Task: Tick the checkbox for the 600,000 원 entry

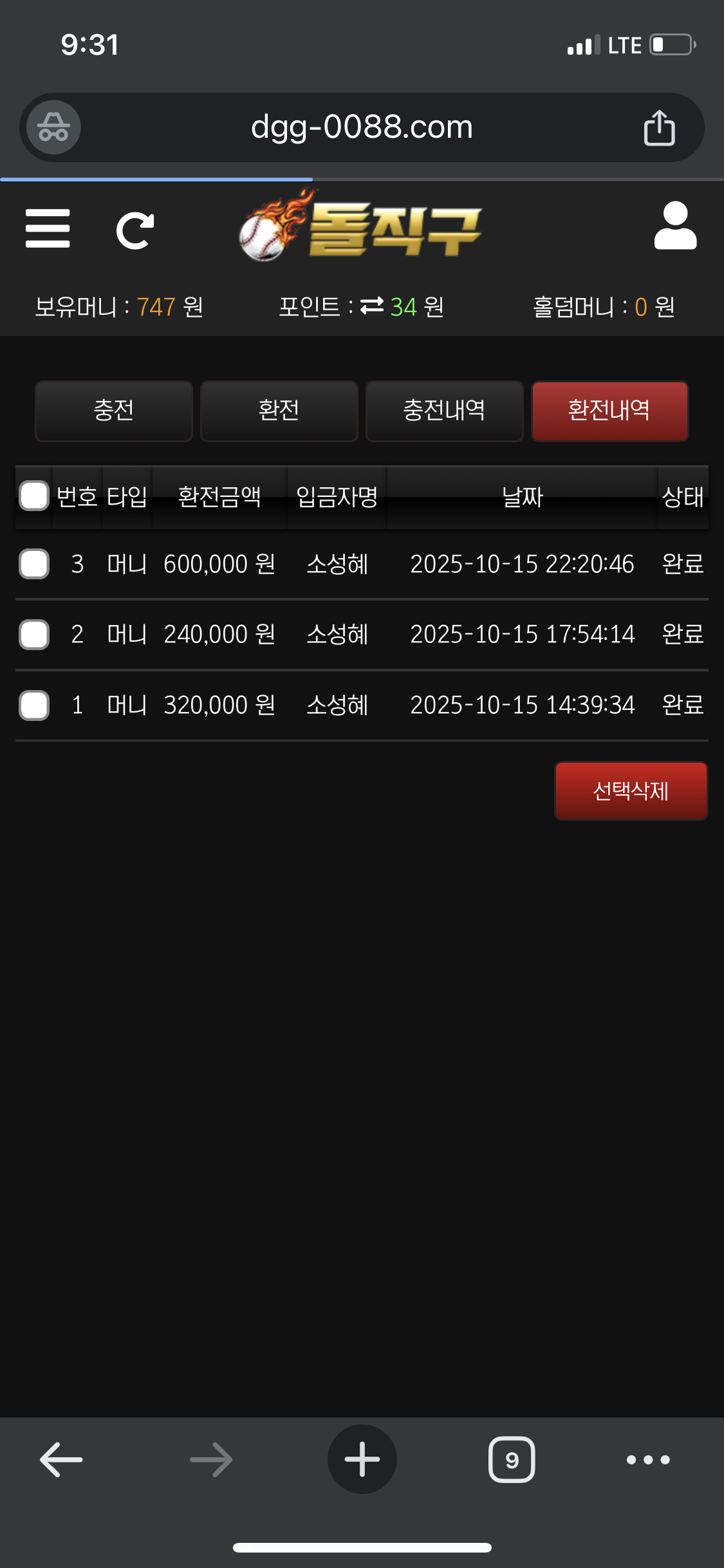Action: 34,564
